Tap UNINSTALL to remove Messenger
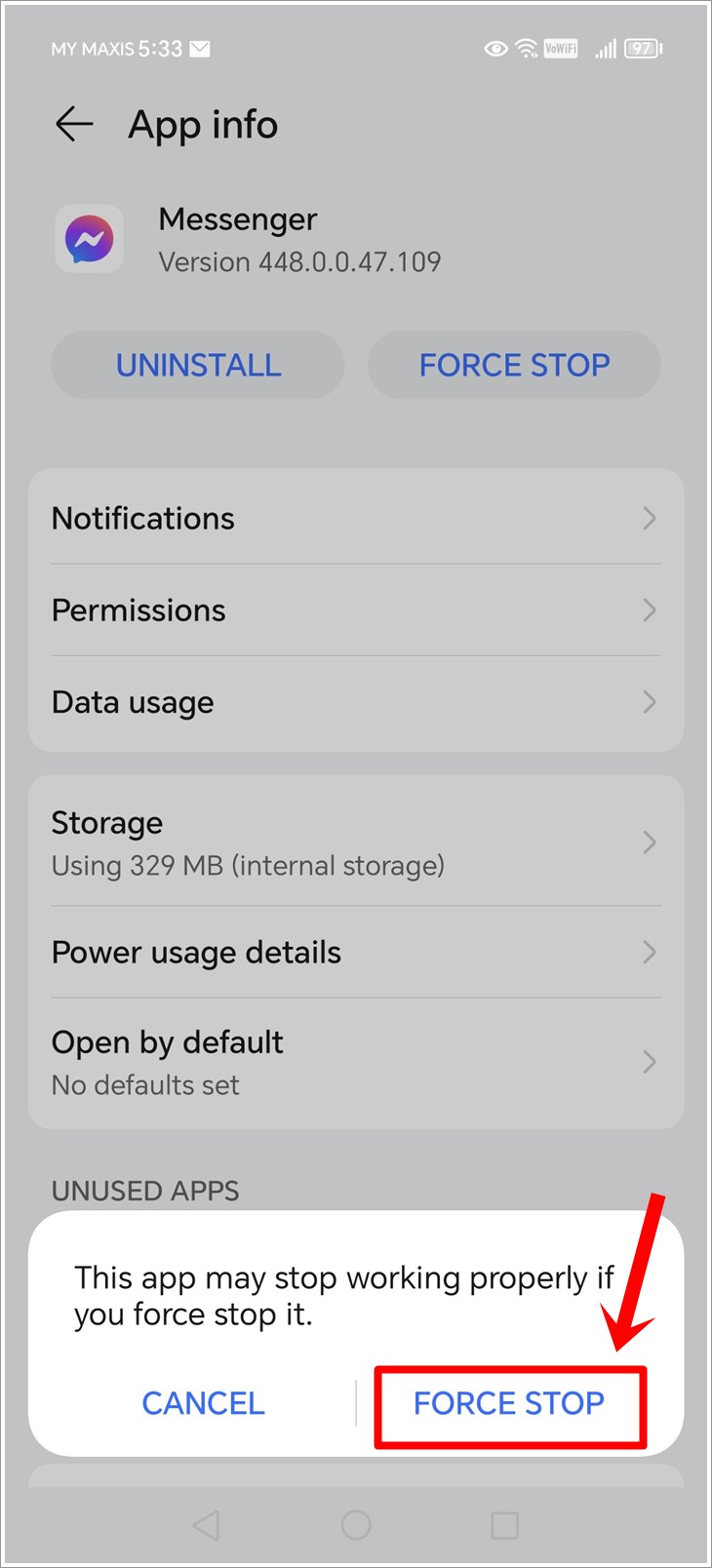Viewport: 712px width, 1568px height. pos(197,365)
